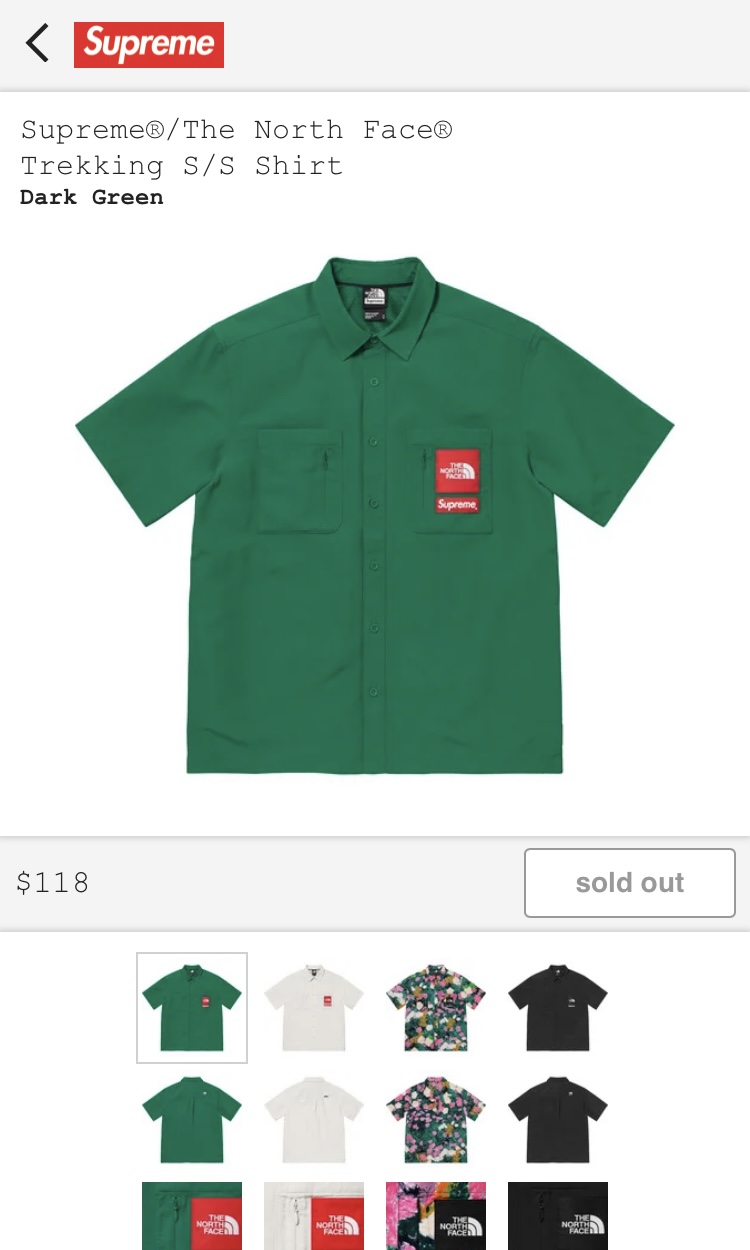Open the Supreme logo home link
Viewport: 750px width, 1250px height.
click(x=149, y=45)
